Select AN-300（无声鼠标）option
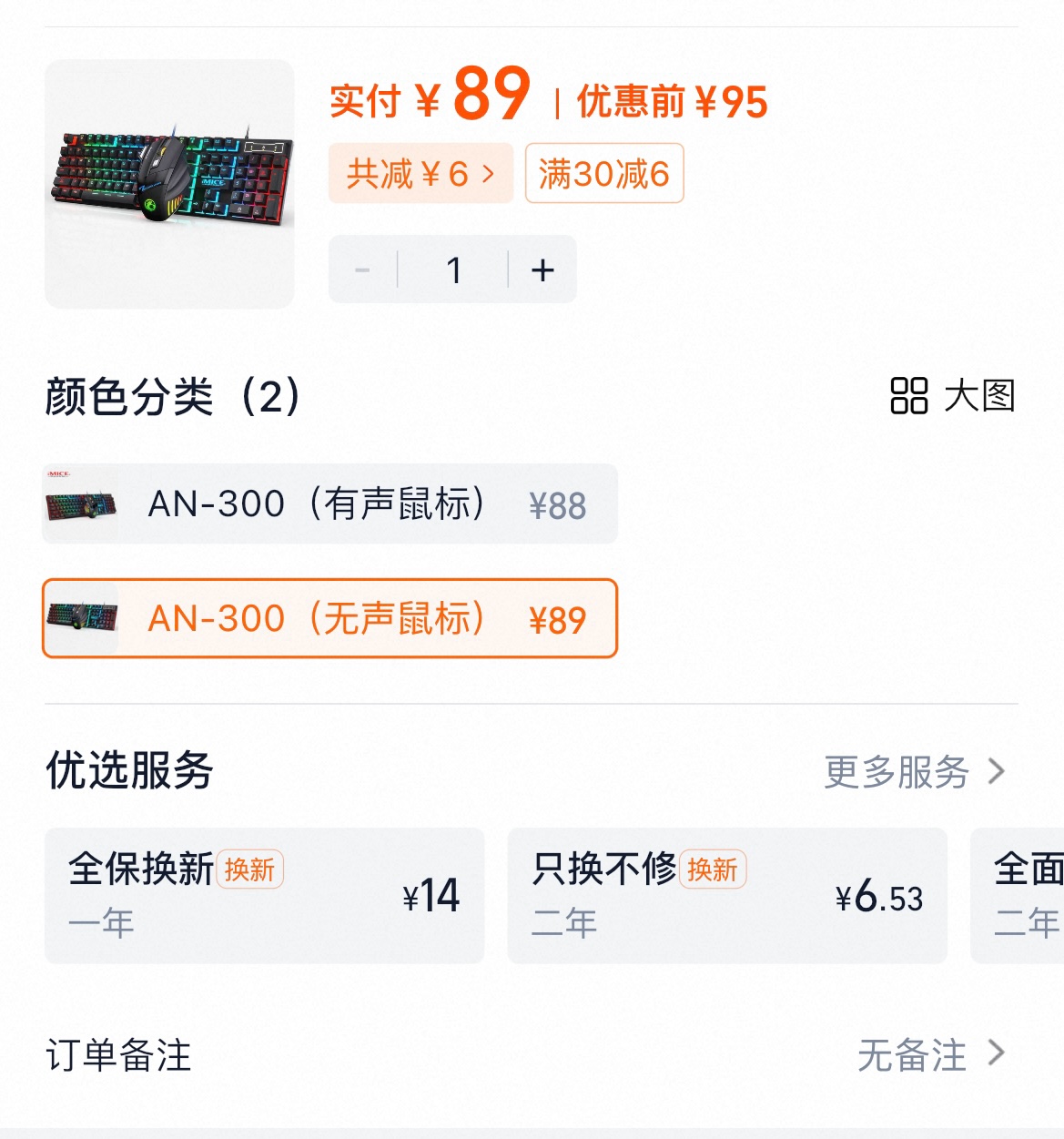This screenshot has width=1064, height=1139. [329, 618]
